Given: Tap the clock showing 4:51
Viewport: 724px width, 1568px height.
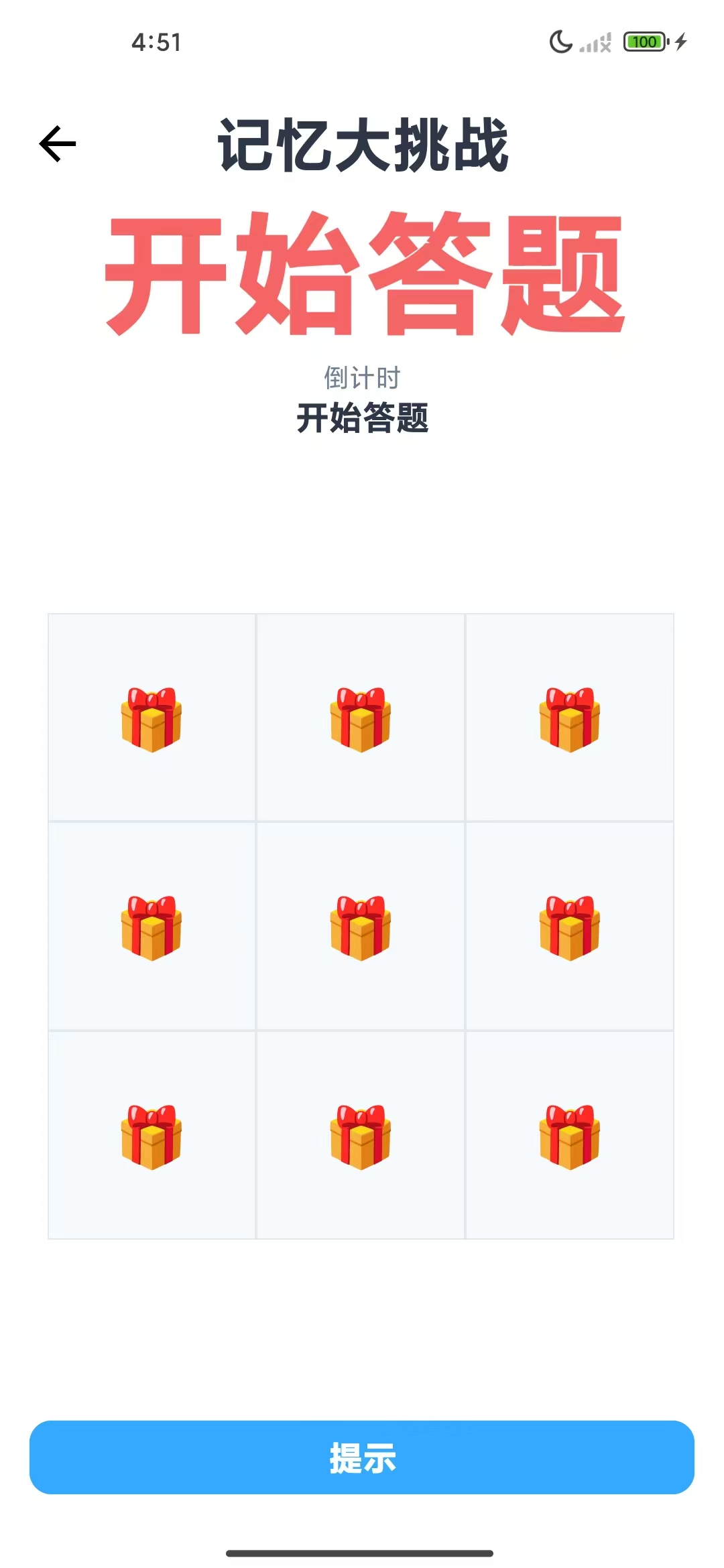Looking at the screenshot, I should tap(156, 42).
